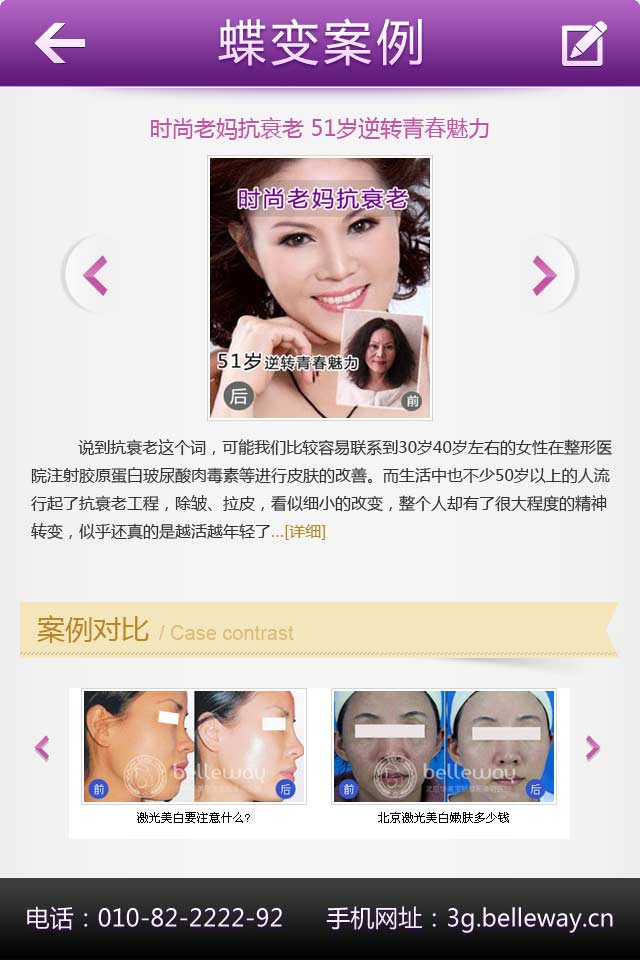Go back using the header arrow
Screen dimensions: 640x960
(x=60, y=42)
